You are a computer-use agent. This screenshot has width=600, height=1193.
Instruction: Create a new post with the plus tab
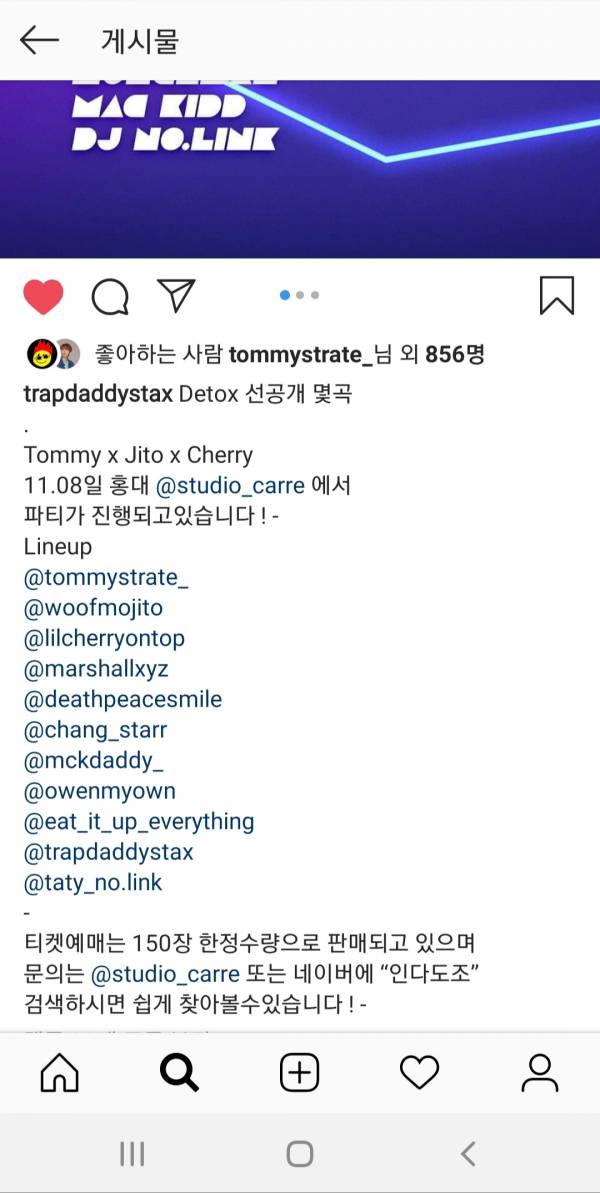(x=299, y=1073)
